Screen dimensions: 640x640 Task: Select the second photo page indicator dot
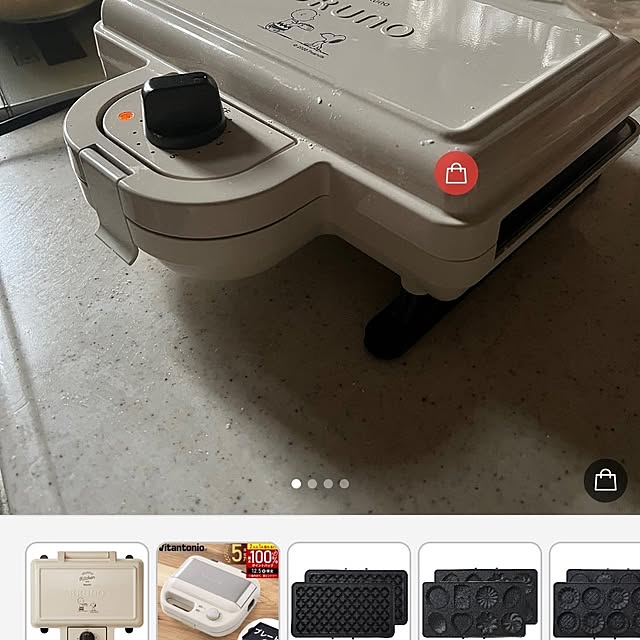[x=313, y=483]
